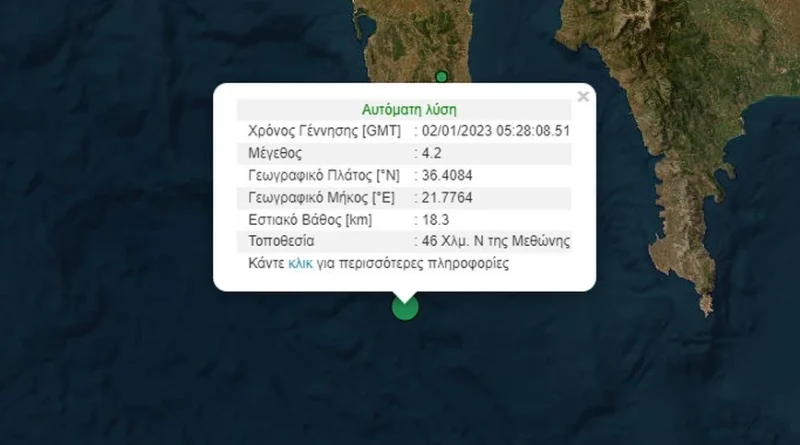The image size is (800, 445).
Task: Select the large green earthquake marker below the popup
Action: (x=404, y=306)
